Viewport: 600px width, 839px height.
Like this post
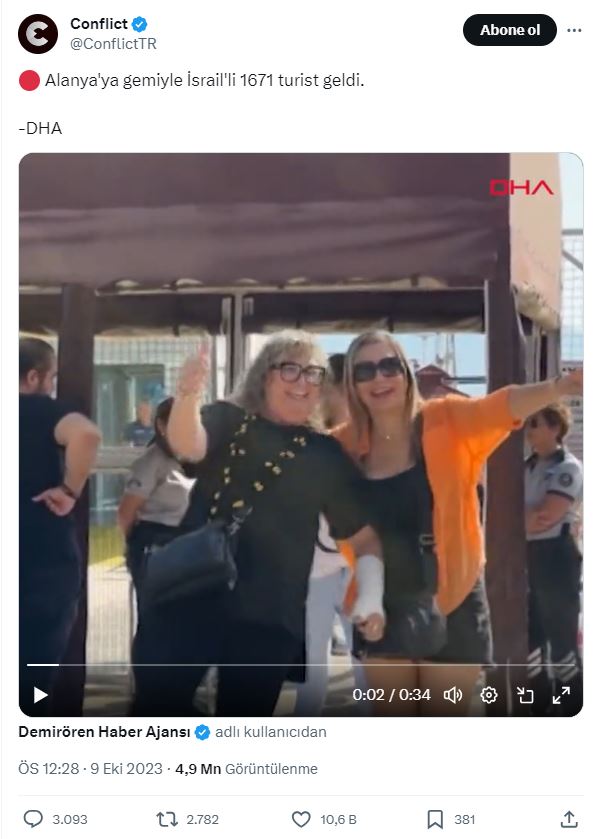click(301, 819)
